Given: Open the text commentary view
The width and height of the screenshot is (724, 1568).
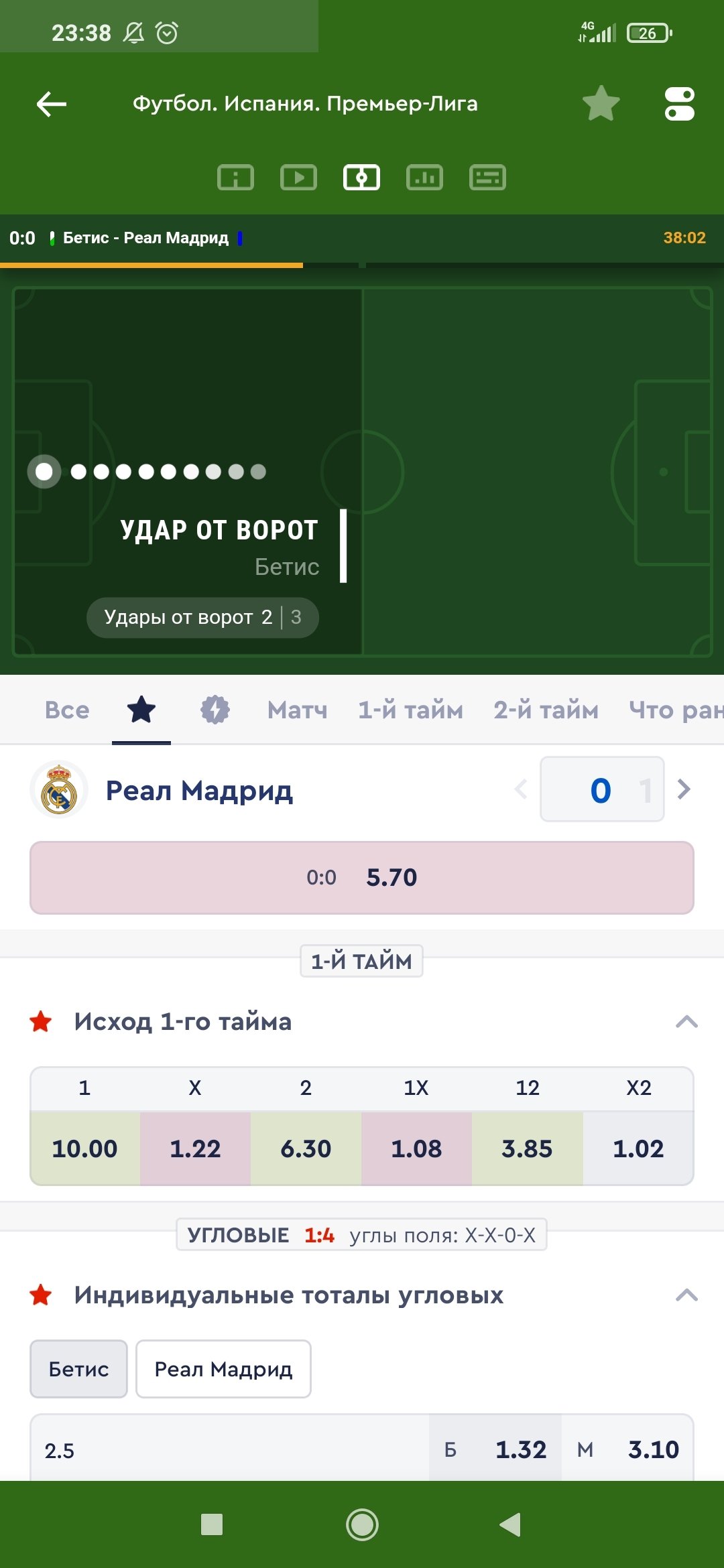Looking at the screenshot, I should (x=487, y=178).
